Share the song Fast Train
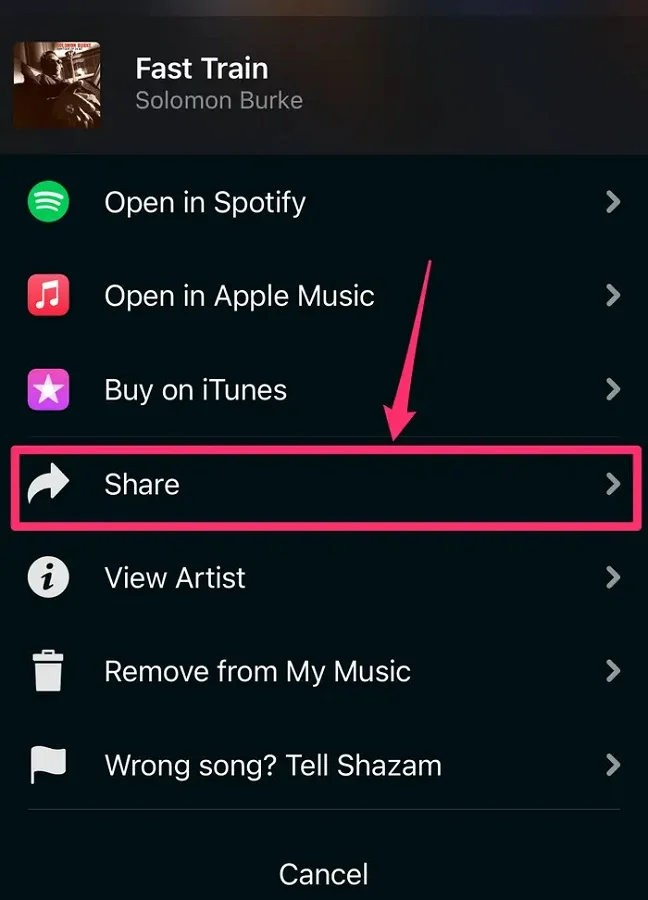 pyautogui.click(x=323, y=485)
